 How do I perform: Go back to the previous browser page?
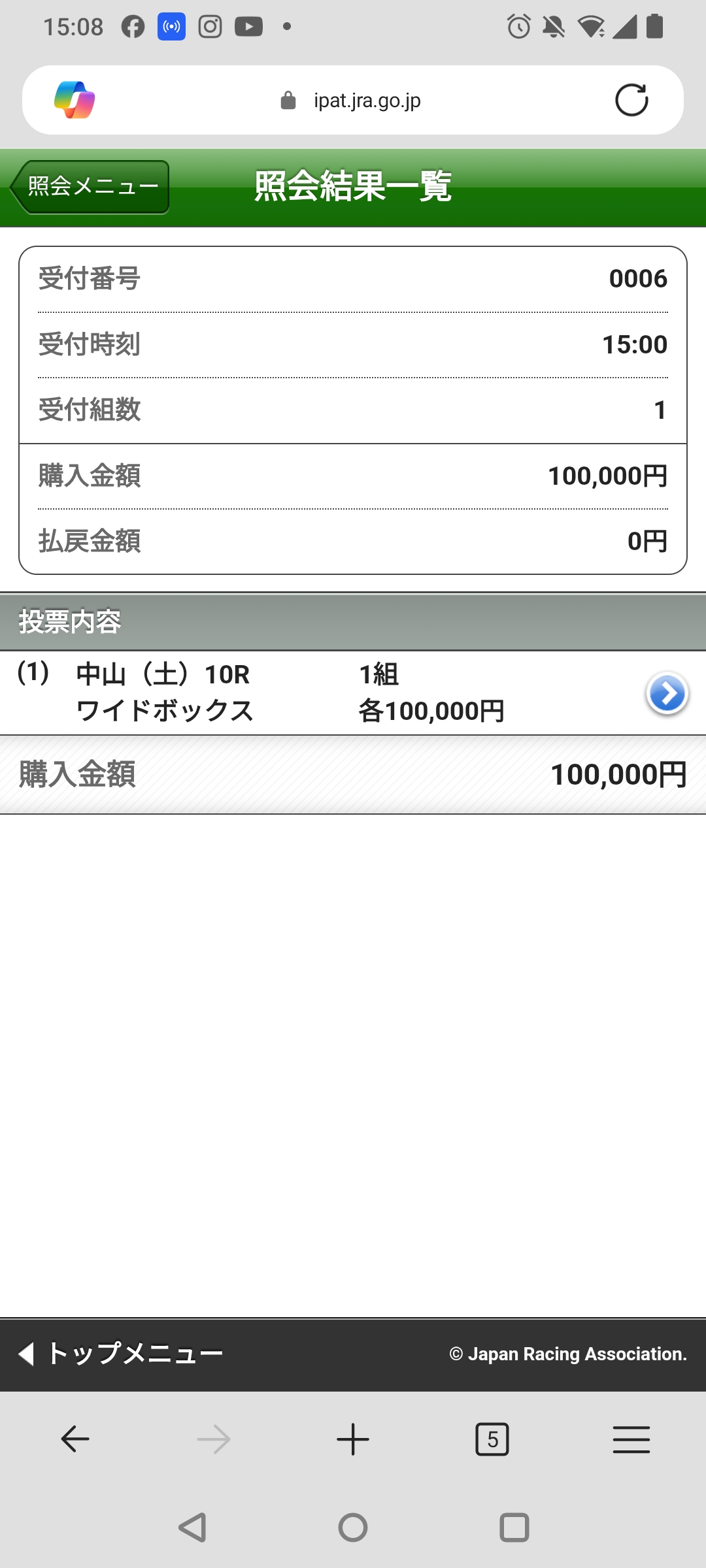click(x=75, y=1439)
